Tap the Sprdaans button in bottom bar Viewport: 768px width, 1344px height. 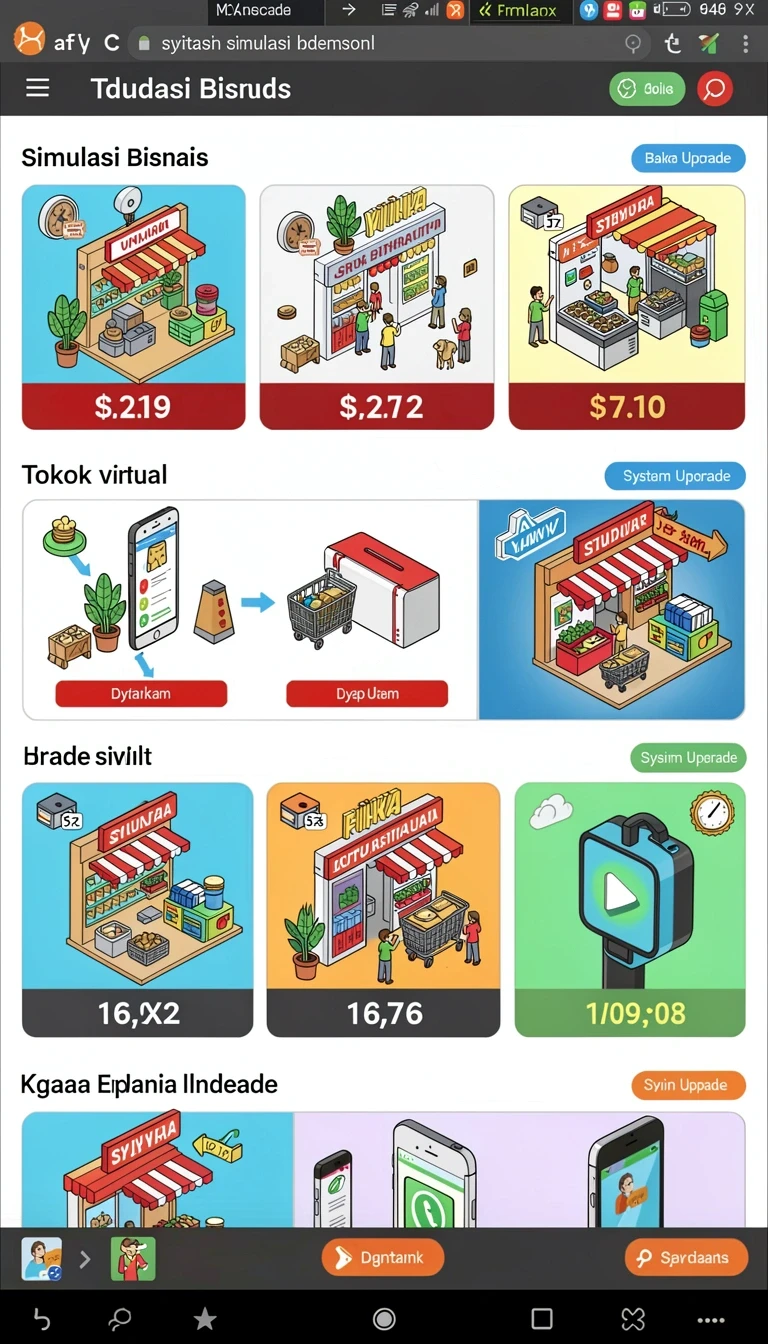pyautogui.click(x=686, y=1258)
